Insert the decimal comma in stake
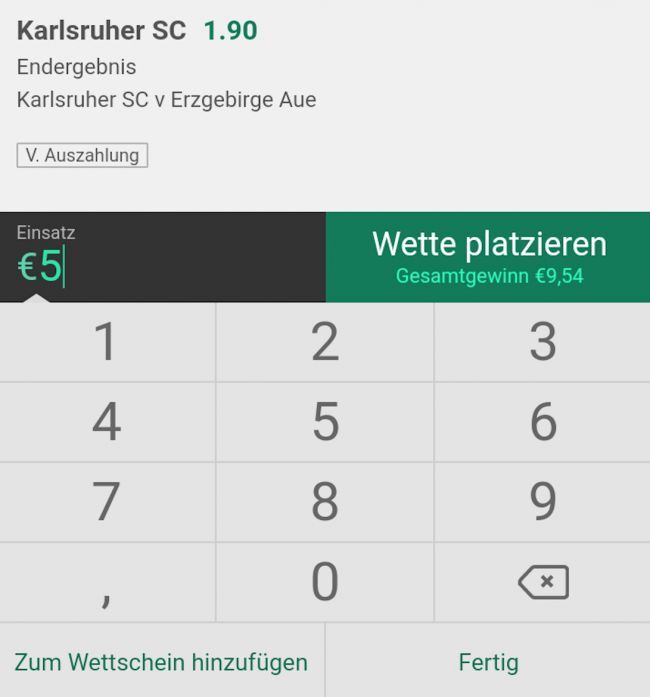Image resolution: width=650 pixels, height=697 pixels. 107,582
